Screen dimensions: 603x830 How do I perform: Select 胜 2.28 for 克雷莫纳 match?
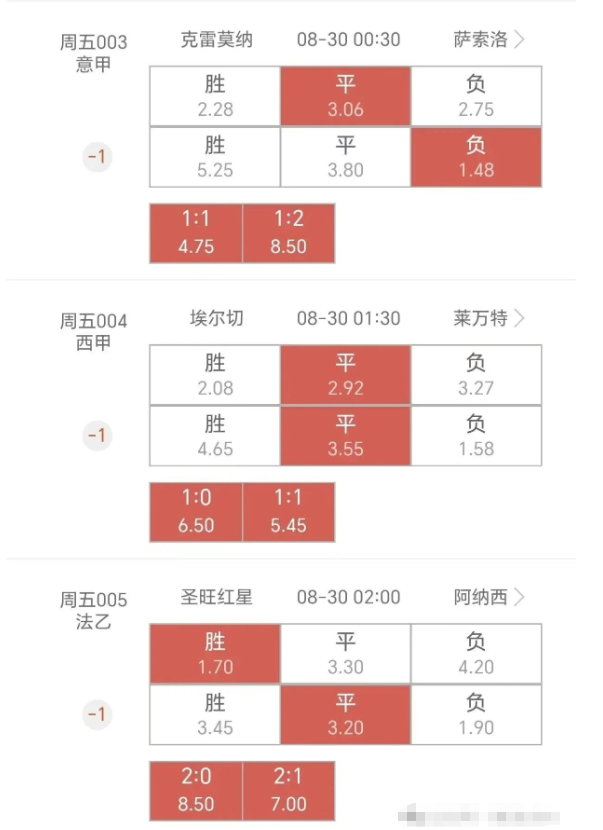click(215, 97)
